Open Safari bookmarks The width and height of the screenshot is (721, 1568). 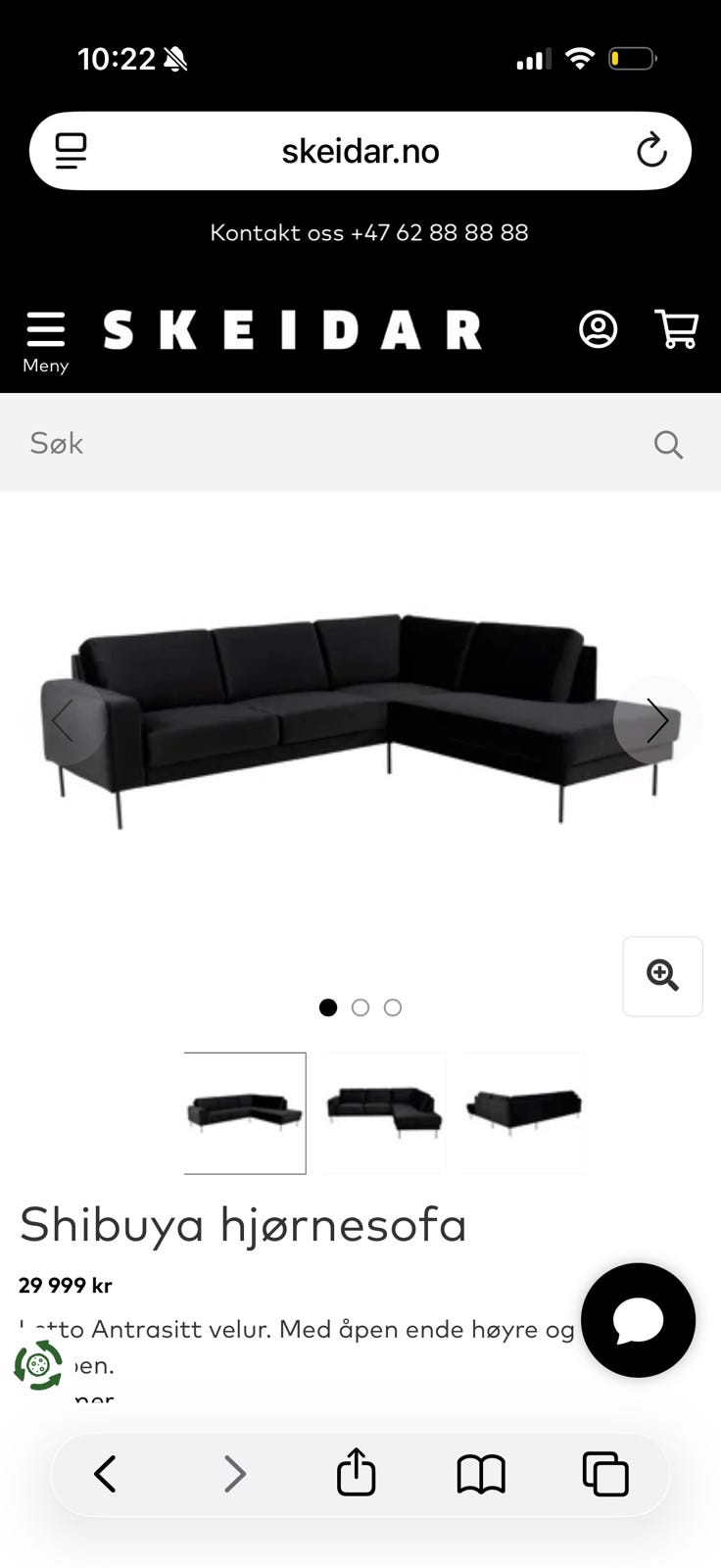coord(481,1473)
